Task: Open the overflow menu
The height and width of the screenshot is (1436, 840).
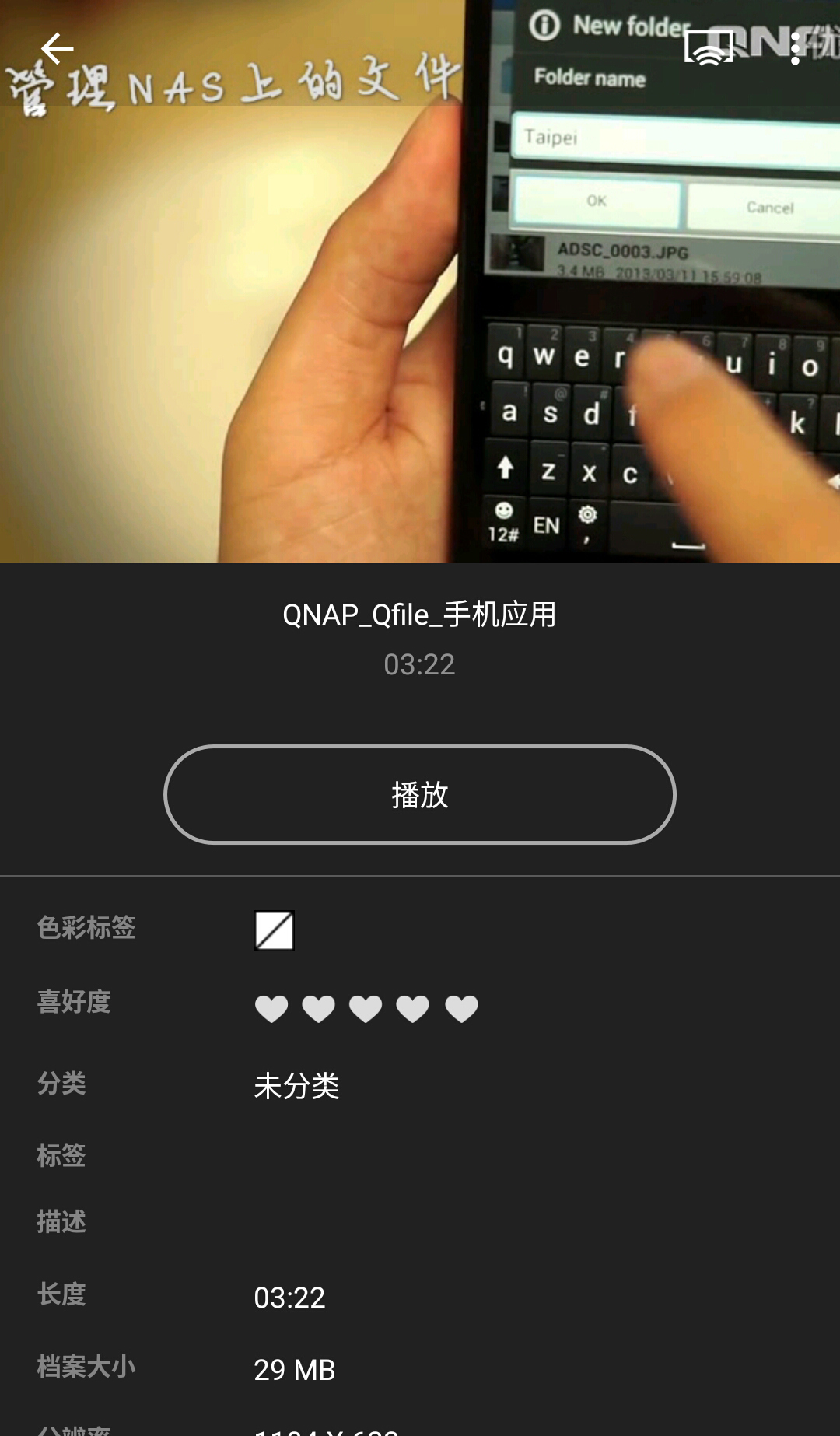Action: point(795,48)
